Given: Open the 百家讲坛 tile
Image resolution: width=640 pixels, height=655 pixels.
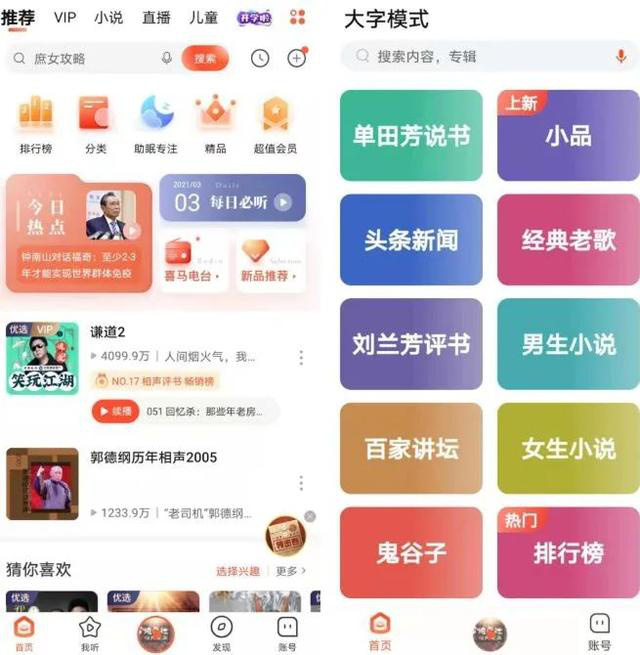Looking at the screenshot, I should pyautogui.click(x=411, y=448).
